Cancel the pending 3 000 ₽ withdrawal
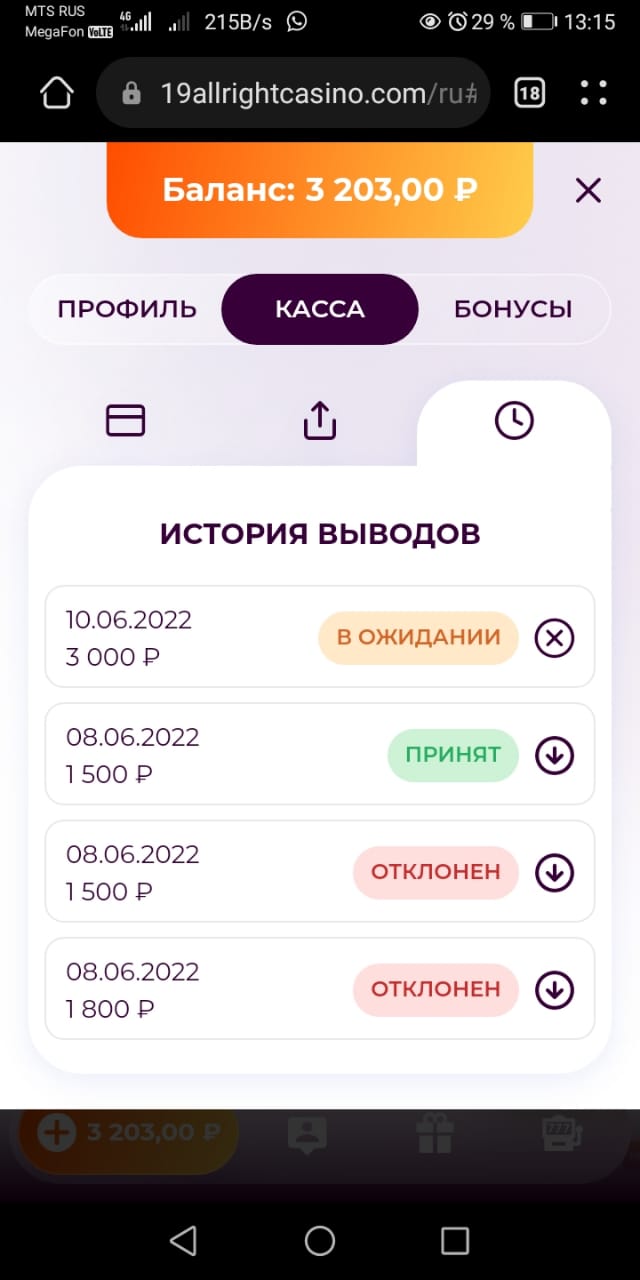This screenshot has height=1280, width=640. pyautogui.click(x=554, y=637)
